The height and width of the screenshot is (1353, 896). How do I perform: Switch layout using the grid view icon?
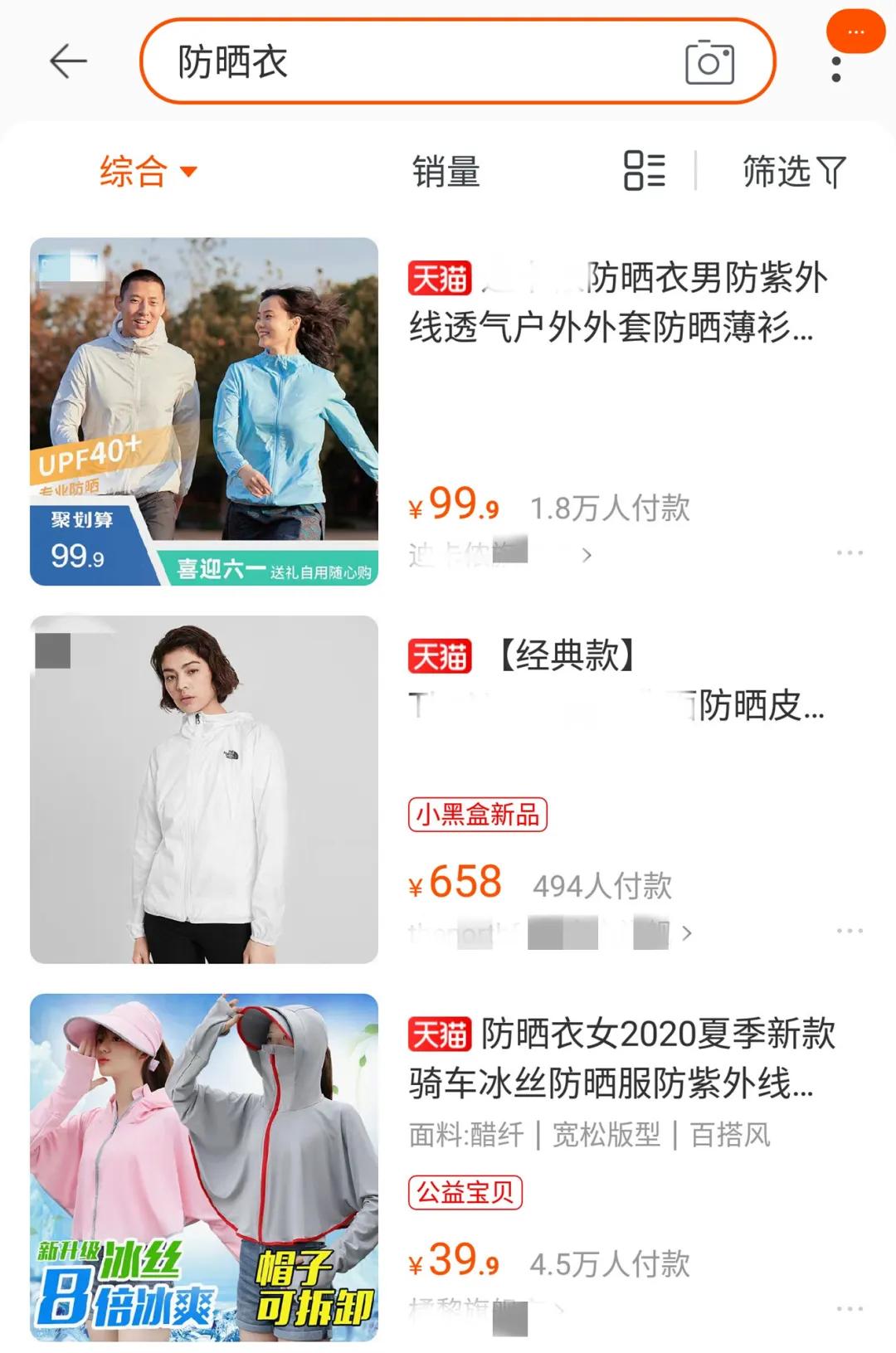tap(647, 170)
